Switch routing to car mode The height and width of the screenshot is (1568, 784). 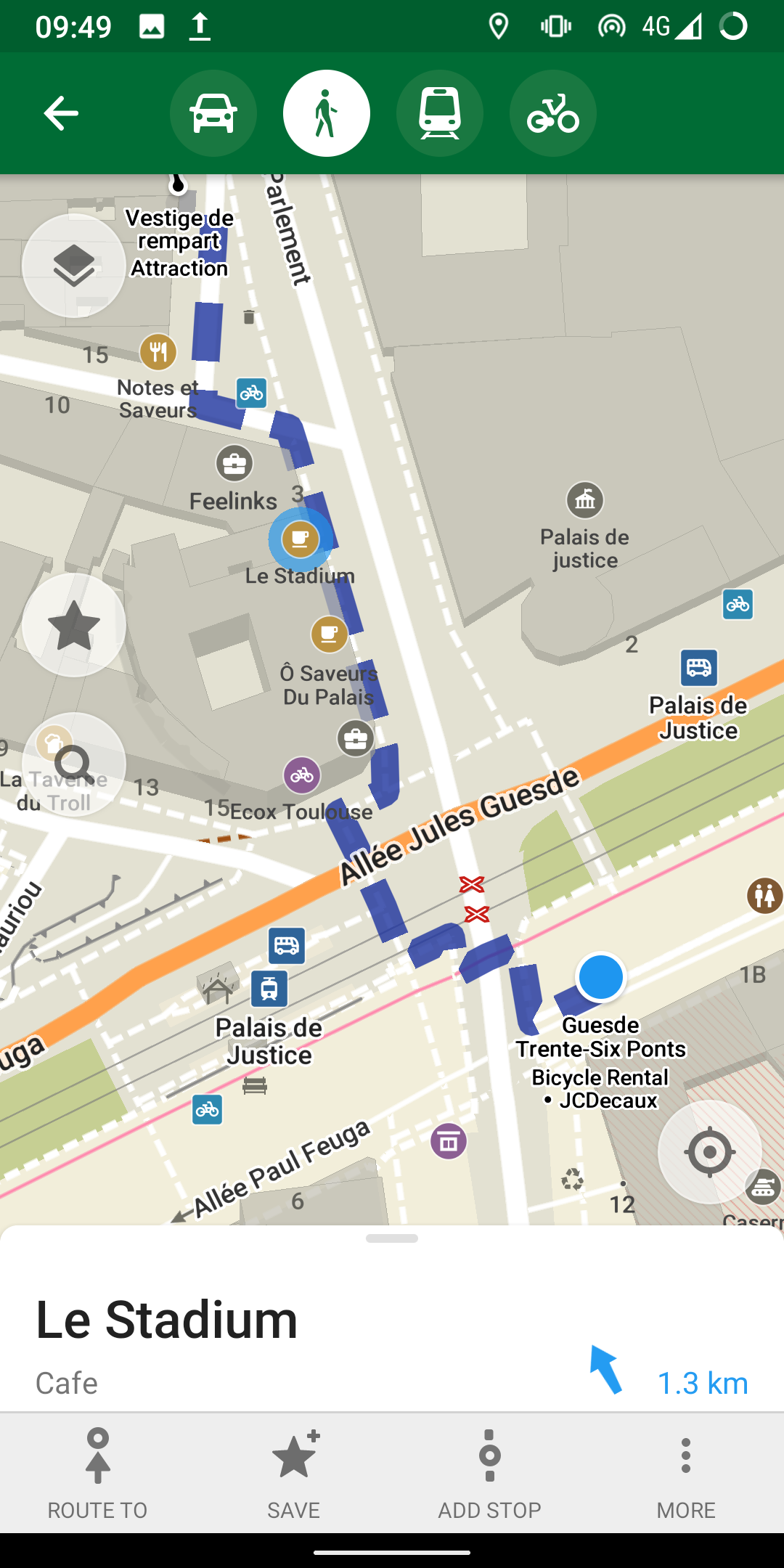213,113
